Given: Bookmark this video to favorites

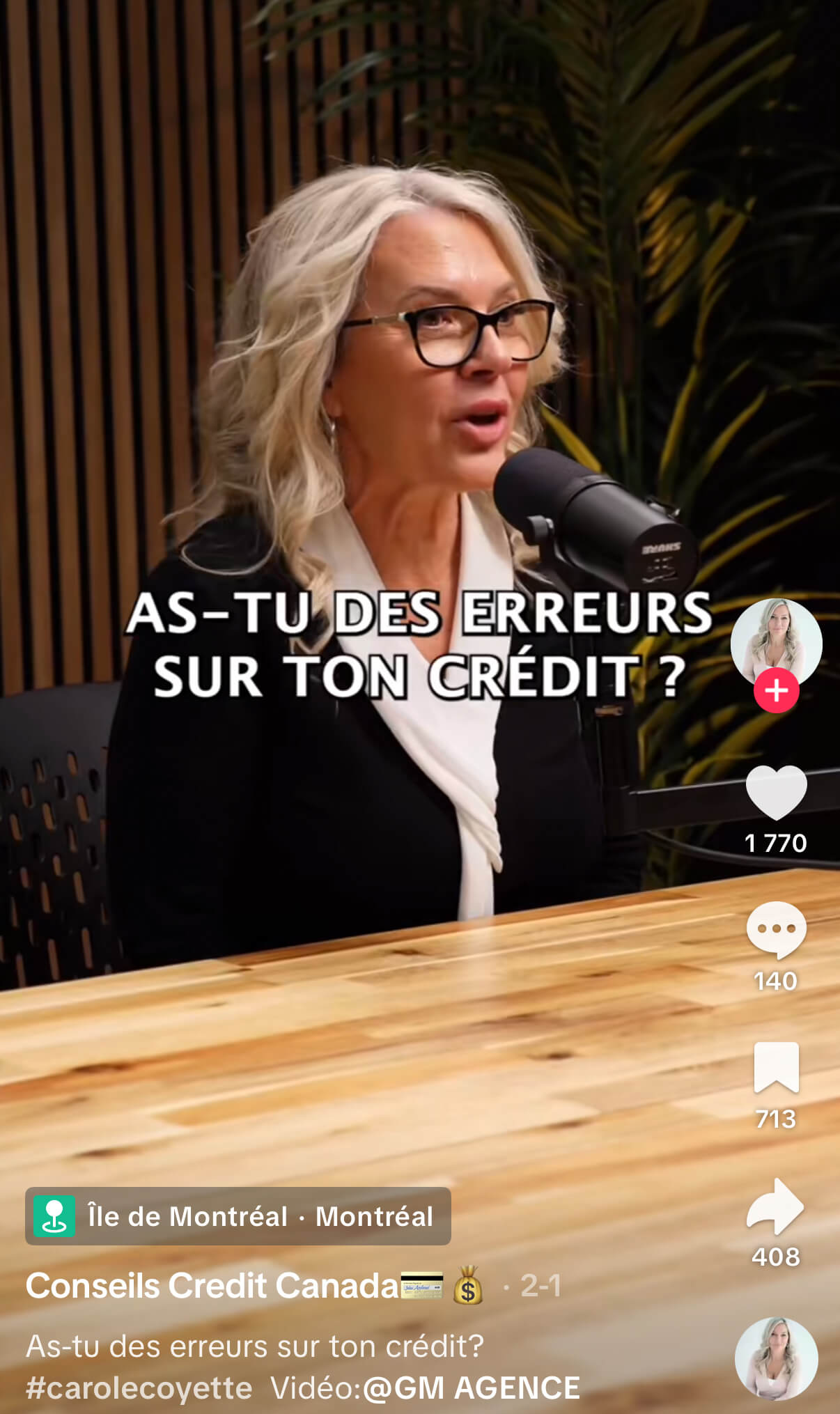Looking at the screenshot, I should (x=776, y=1067).
